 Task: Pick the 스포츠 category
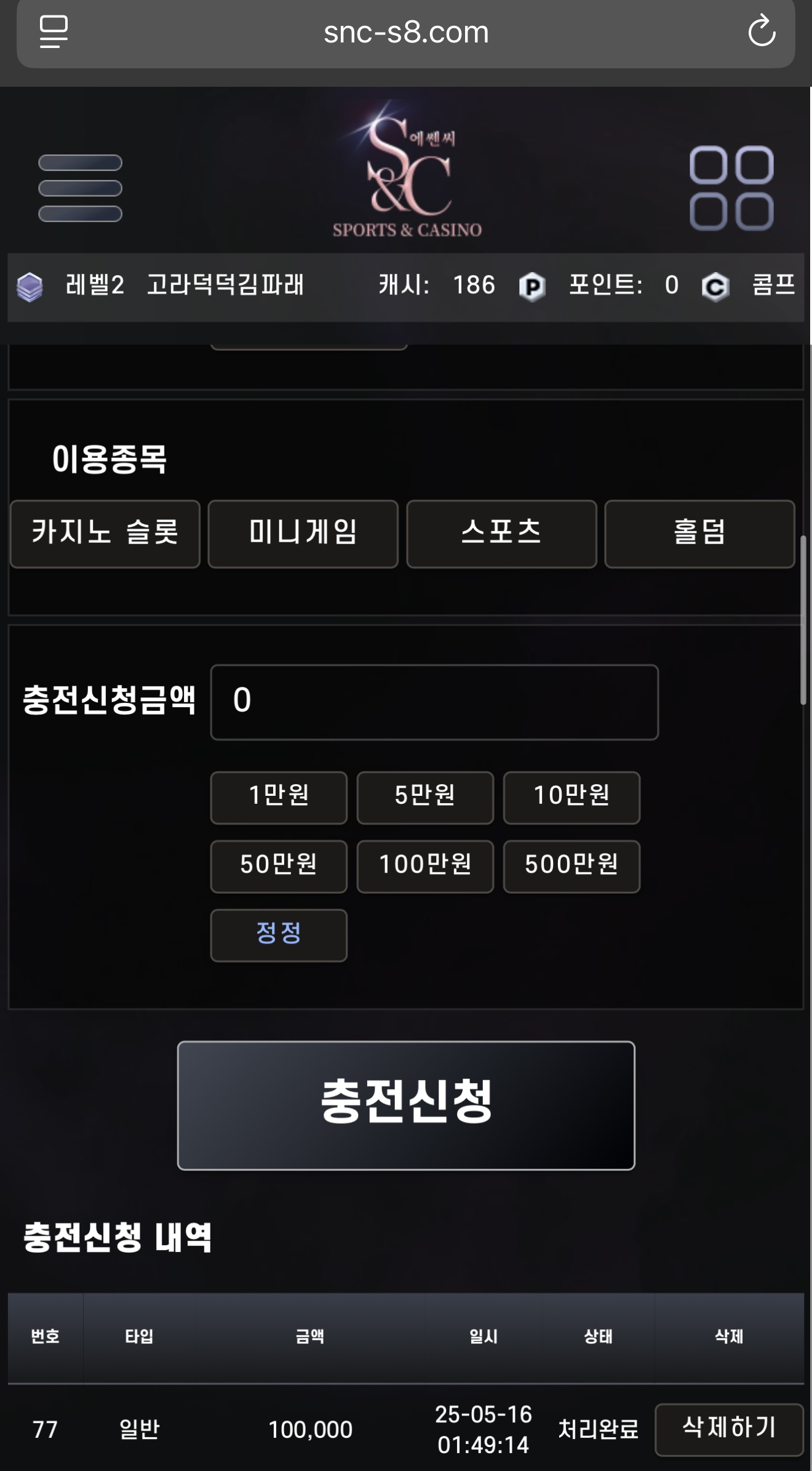click(501, 534)
